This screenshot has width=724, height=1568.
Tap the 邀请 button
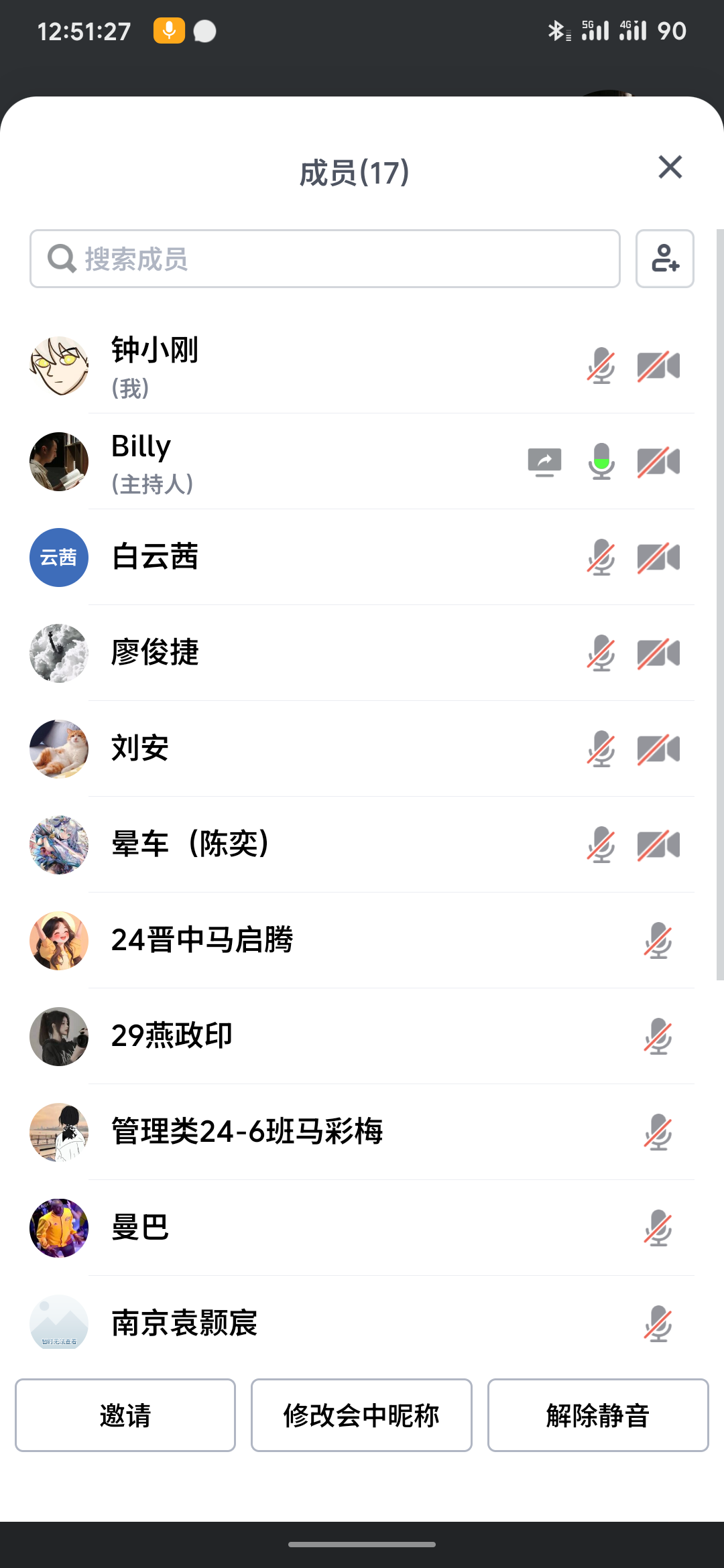[125, 1415]
